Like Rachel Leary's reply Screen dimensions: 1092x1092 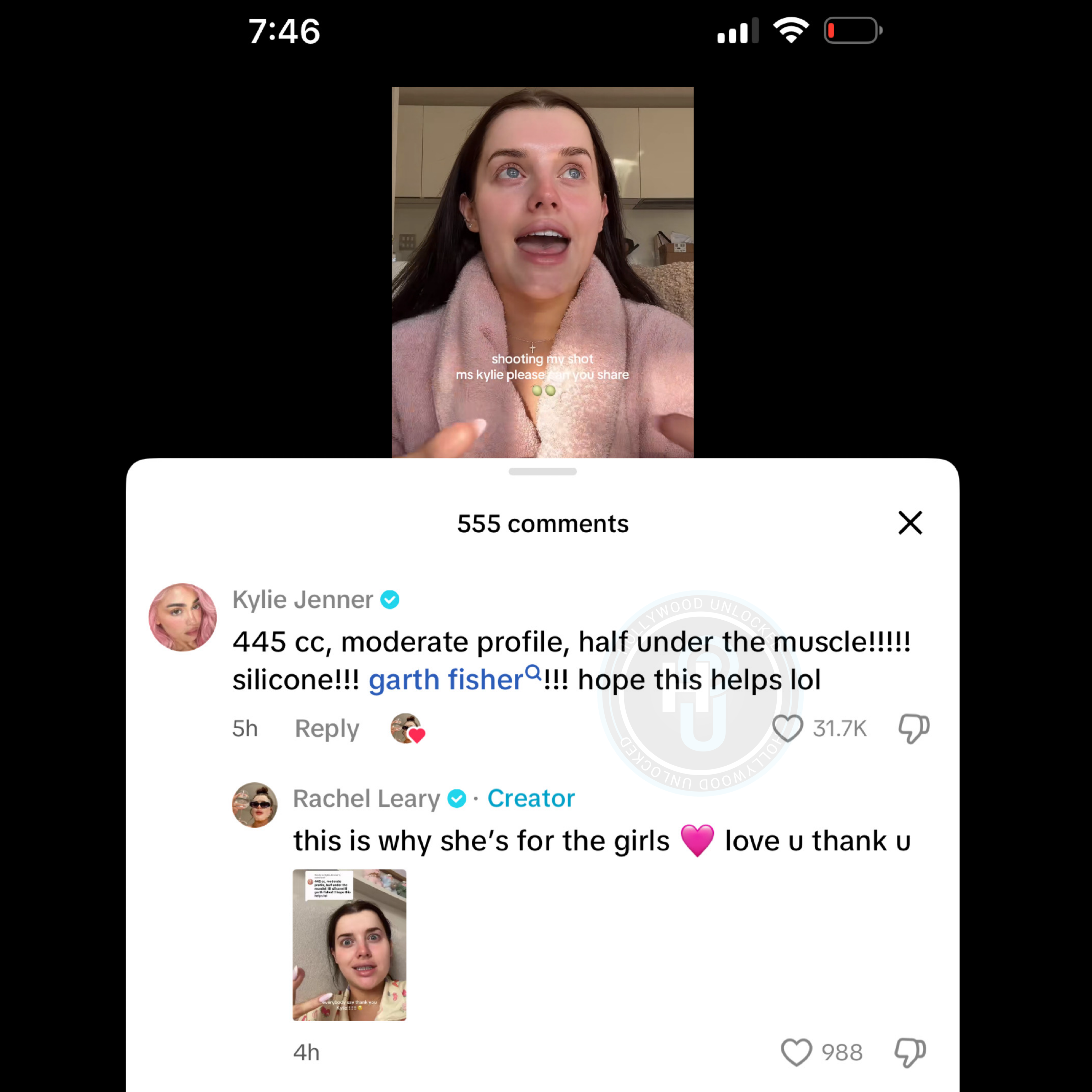point(796,1053)
